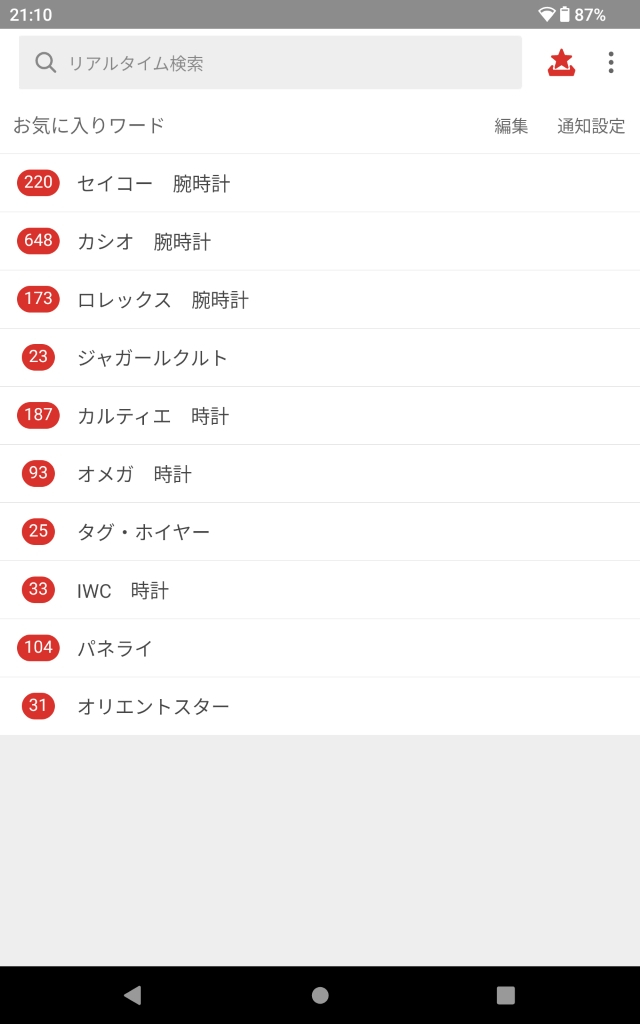Image resolution: width=640 pixels, height=1024 pixels.
Task: Open the オメガ 時計 saved search
Action: (x=134, y=474)
